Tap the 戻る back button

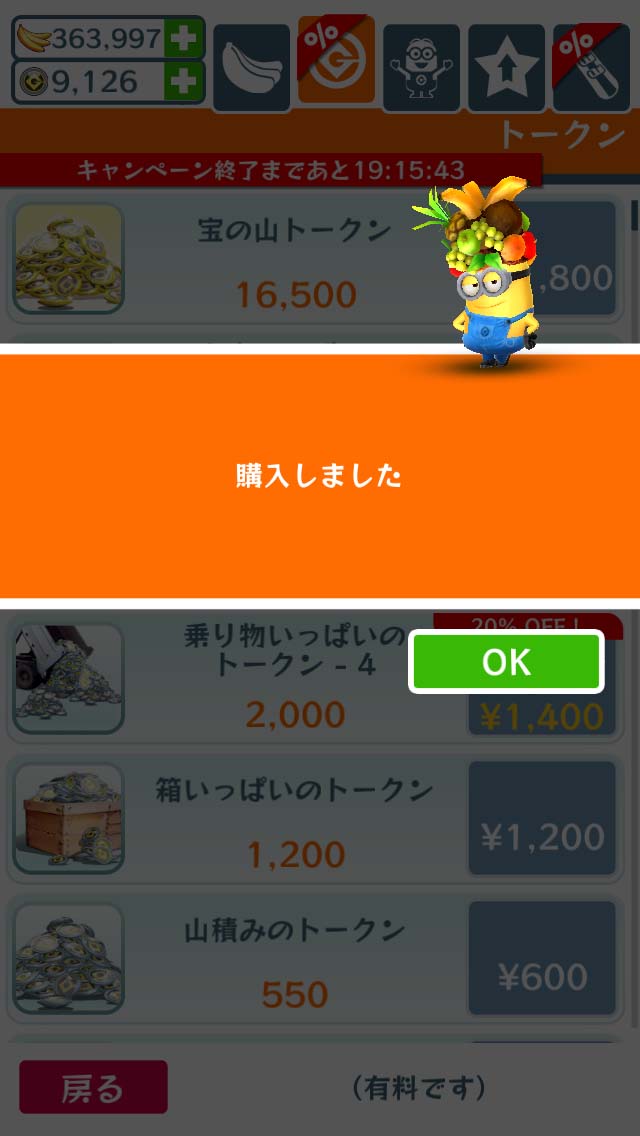[x=93, y=1087]
